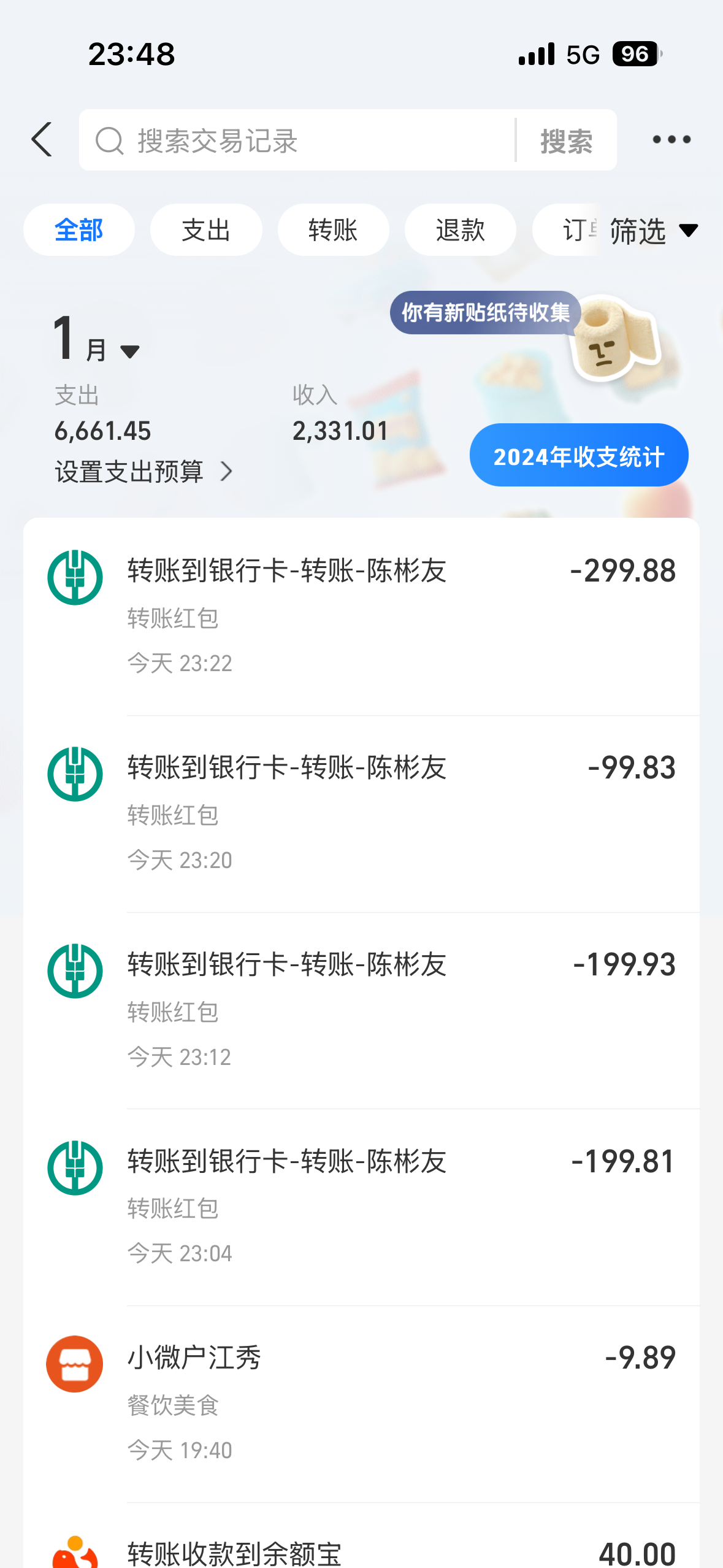
Task: Tap the 搜索交易记录 search field
Action: (x=297, y=140)
